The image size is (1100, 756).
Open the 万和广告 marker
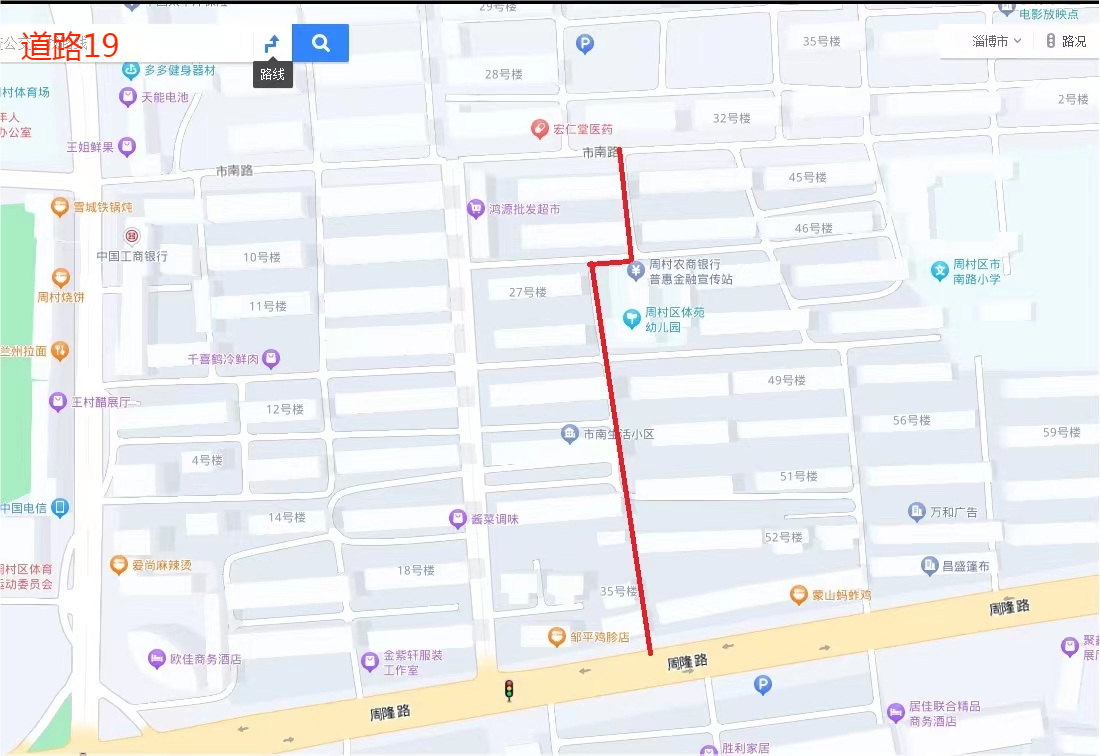(917, 512)
